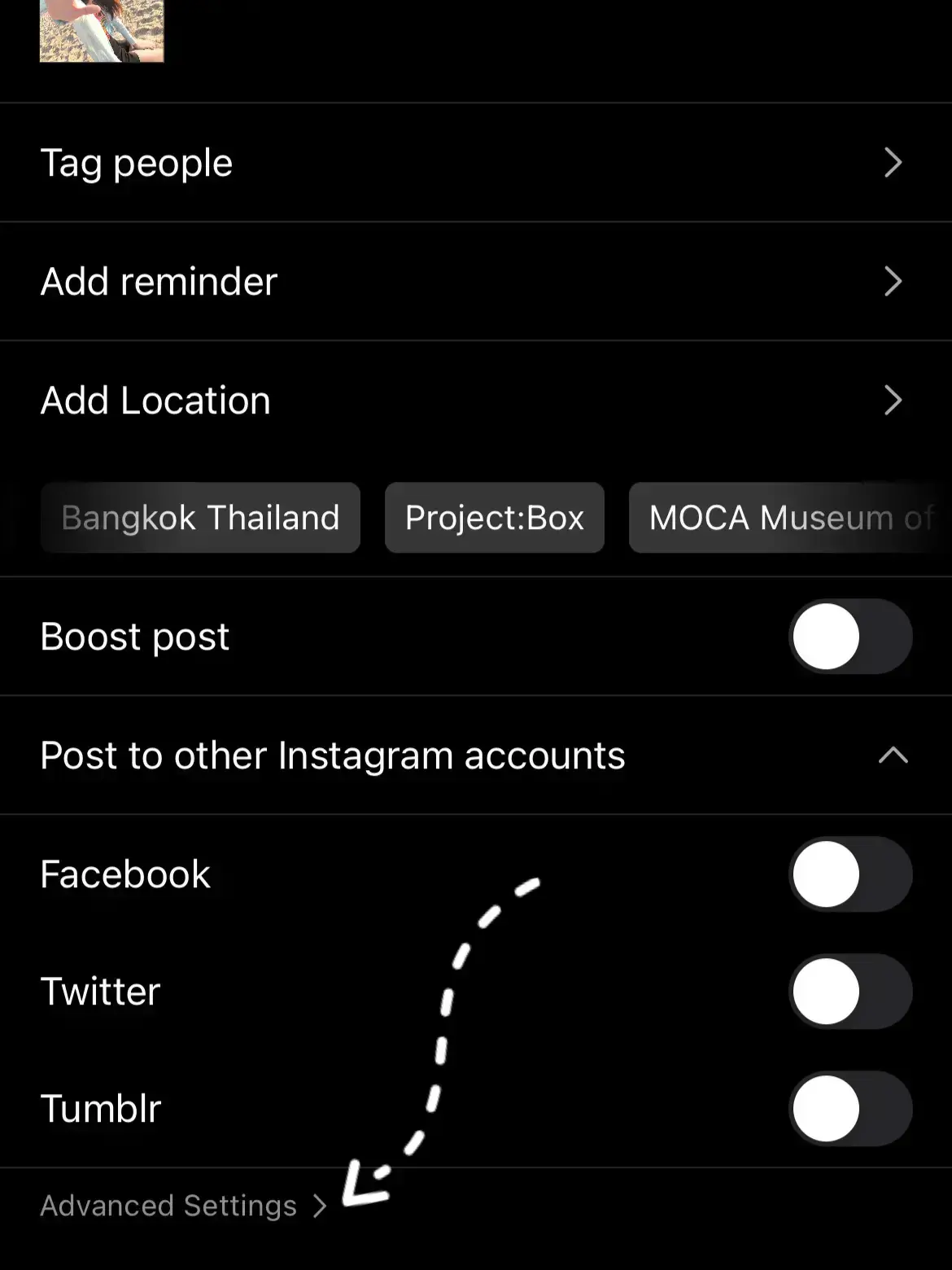Screen dimensions: 952x1270
Task: Click the Facebook label text
Action: pyautogui.click(x=125, y=874)
